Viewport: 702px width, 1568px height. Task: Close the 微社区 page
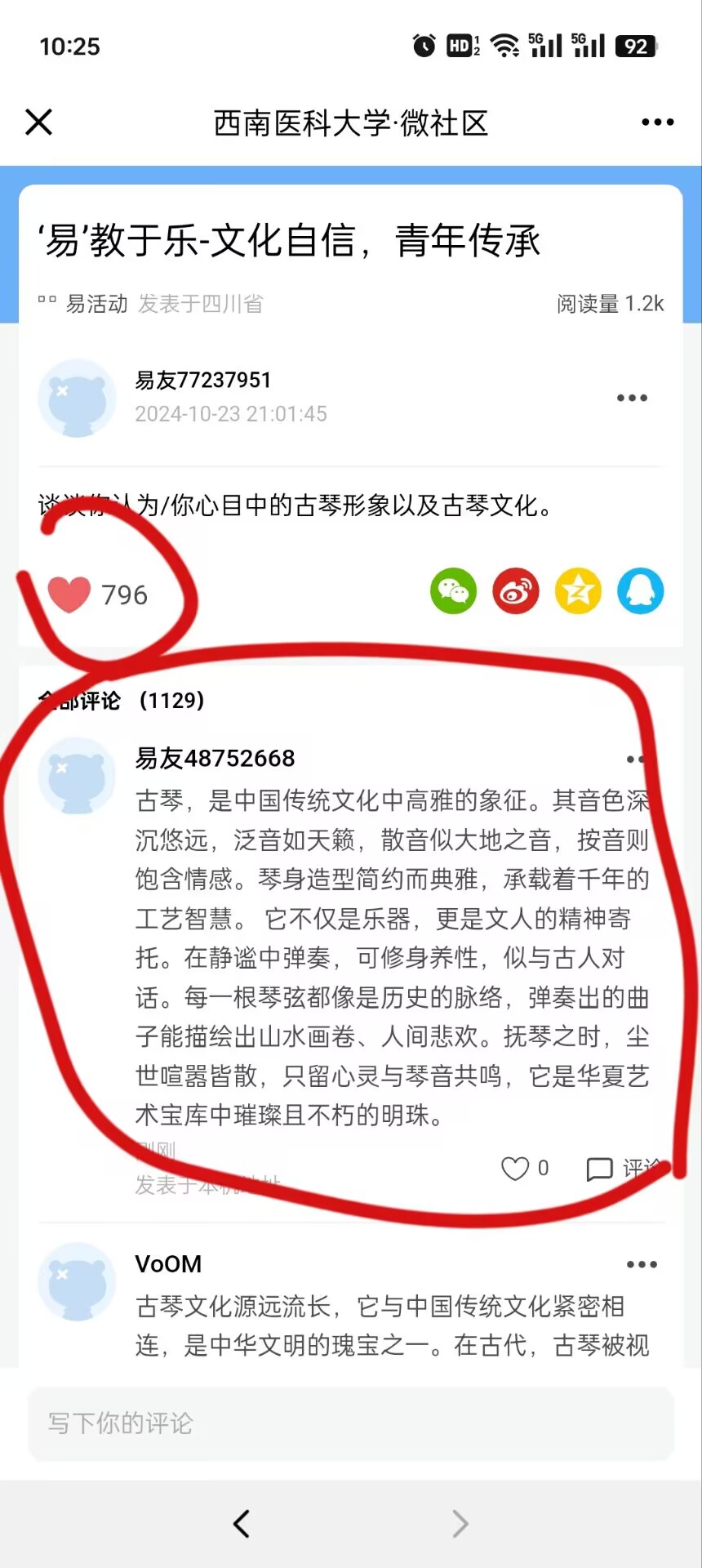point(38,122)
